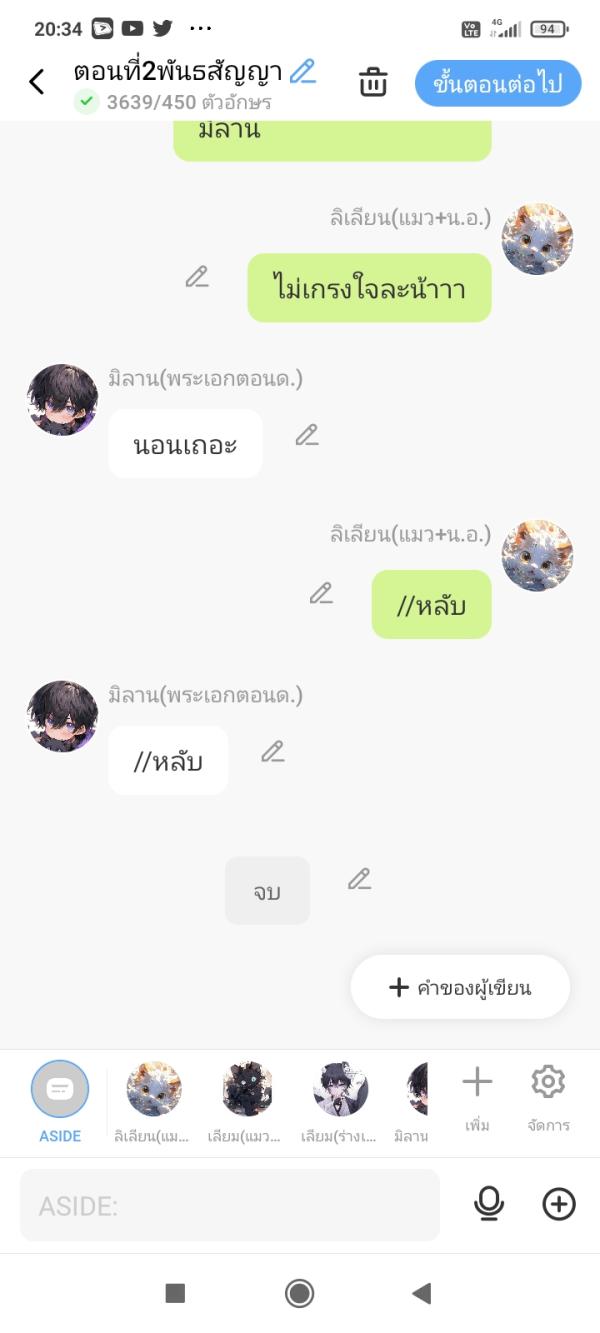The height and width of the screenshot is (1333, 600).
Task: Add author's words คำของผู้เขียน
Action: click(460, 987)
